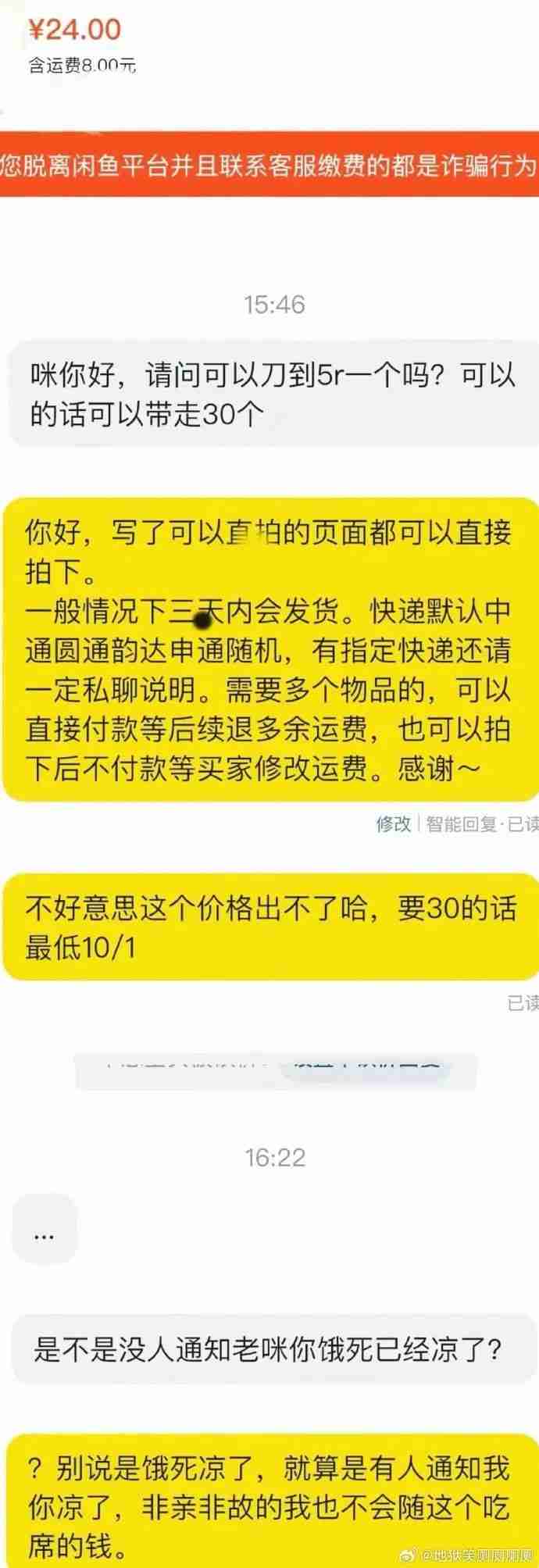The height and width of the screenshot is (1568, 539).
Task: Tap 修改 under the auto-reply message
Action: coord(393,823)
